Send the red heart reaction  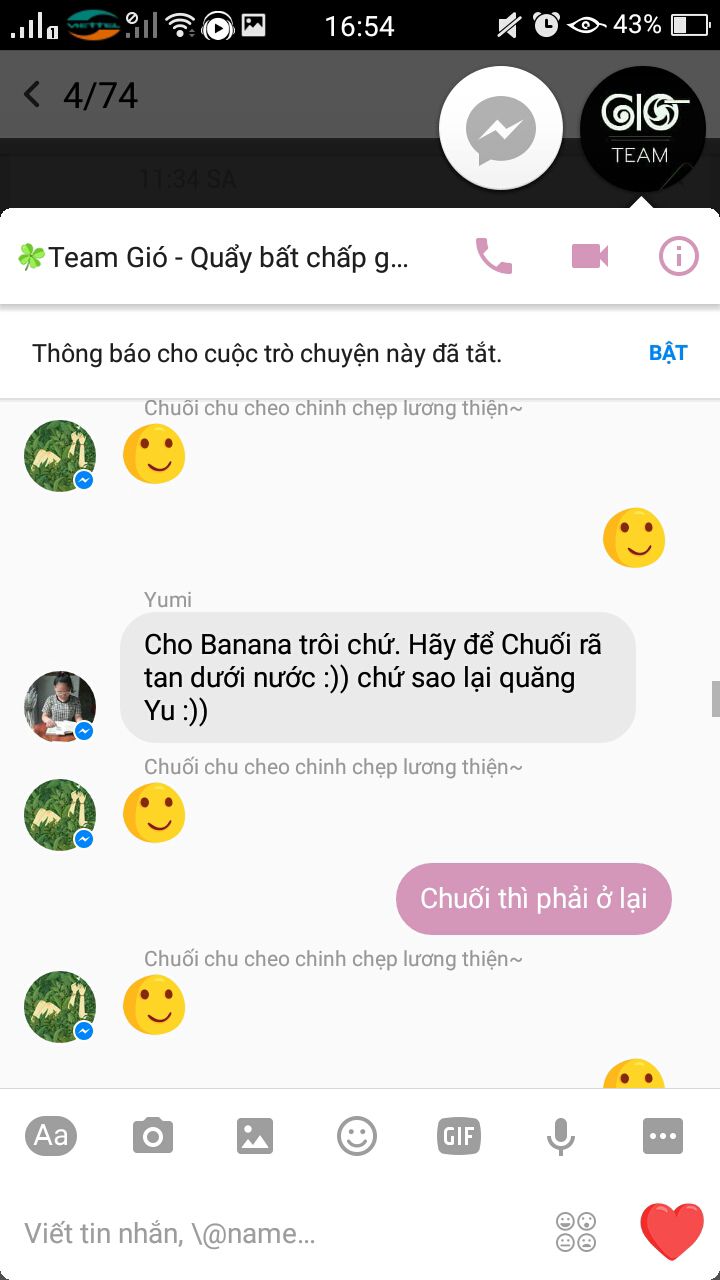672,1231
